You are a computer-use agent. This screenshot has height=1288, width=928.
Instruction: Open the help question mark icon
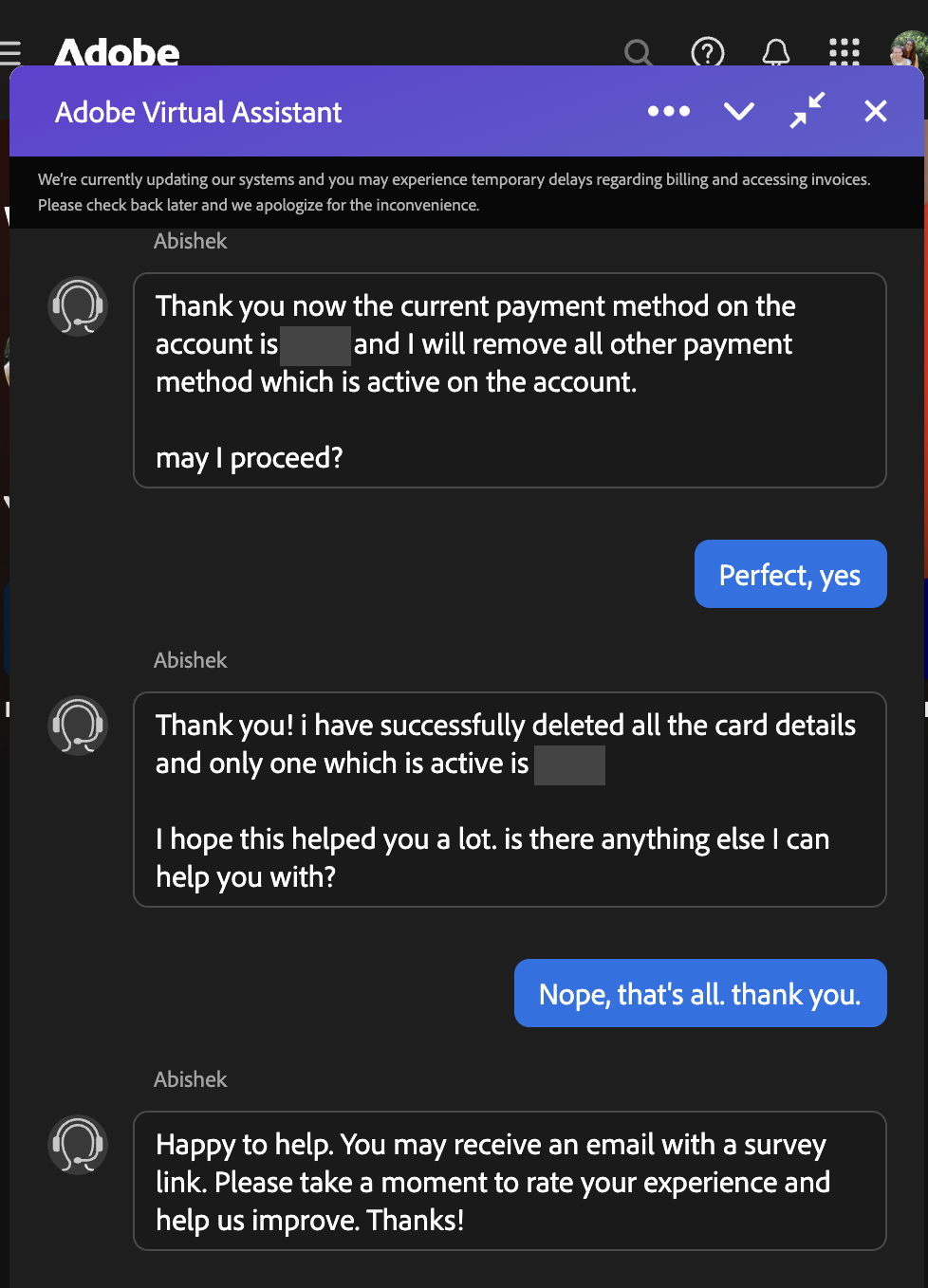(707, 52)
